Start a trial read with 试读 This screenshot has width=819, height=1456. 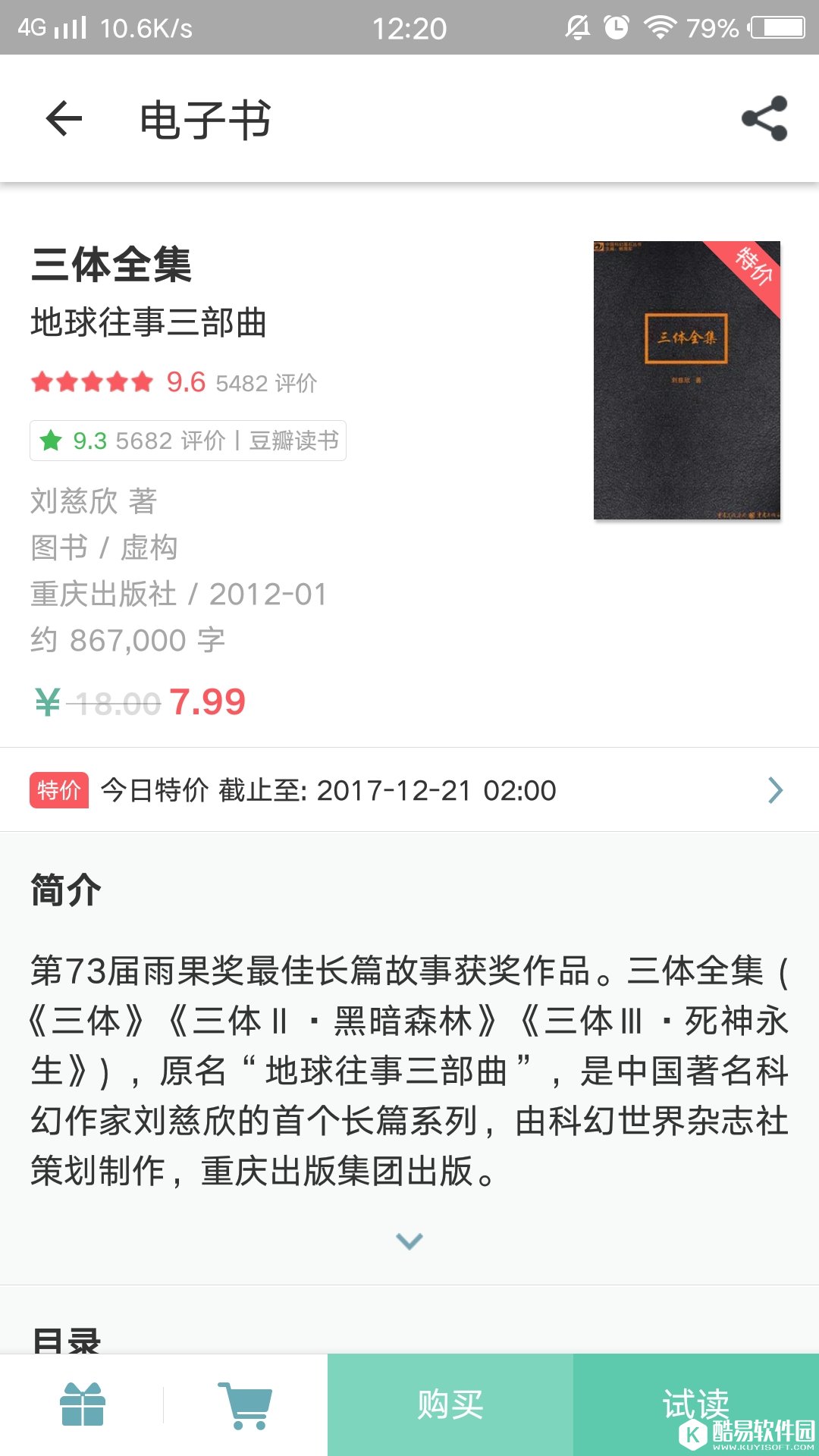695,1403
